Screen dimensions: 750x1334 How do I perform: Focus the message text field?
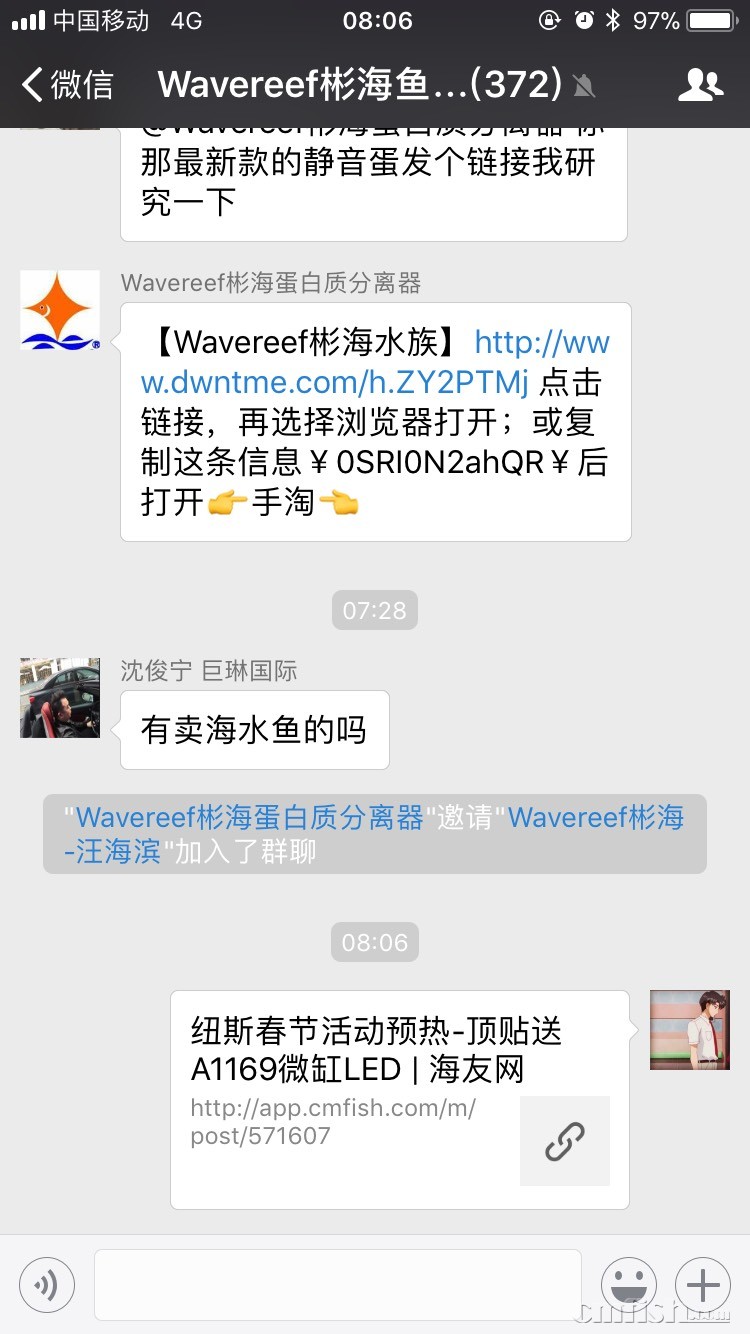[337, 1284]
